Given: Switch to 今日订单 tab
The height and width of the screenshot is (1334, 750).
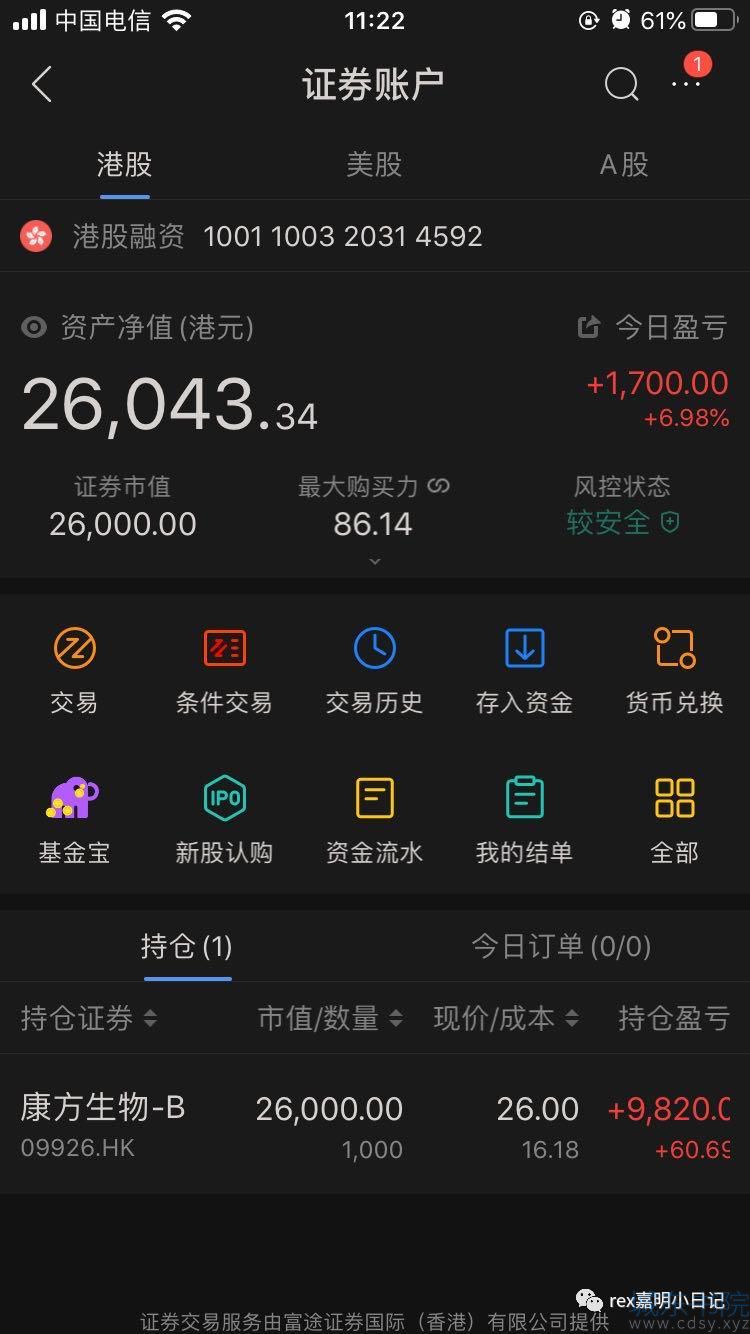Looking at the screenshot, I should click(x=561, y=946).
